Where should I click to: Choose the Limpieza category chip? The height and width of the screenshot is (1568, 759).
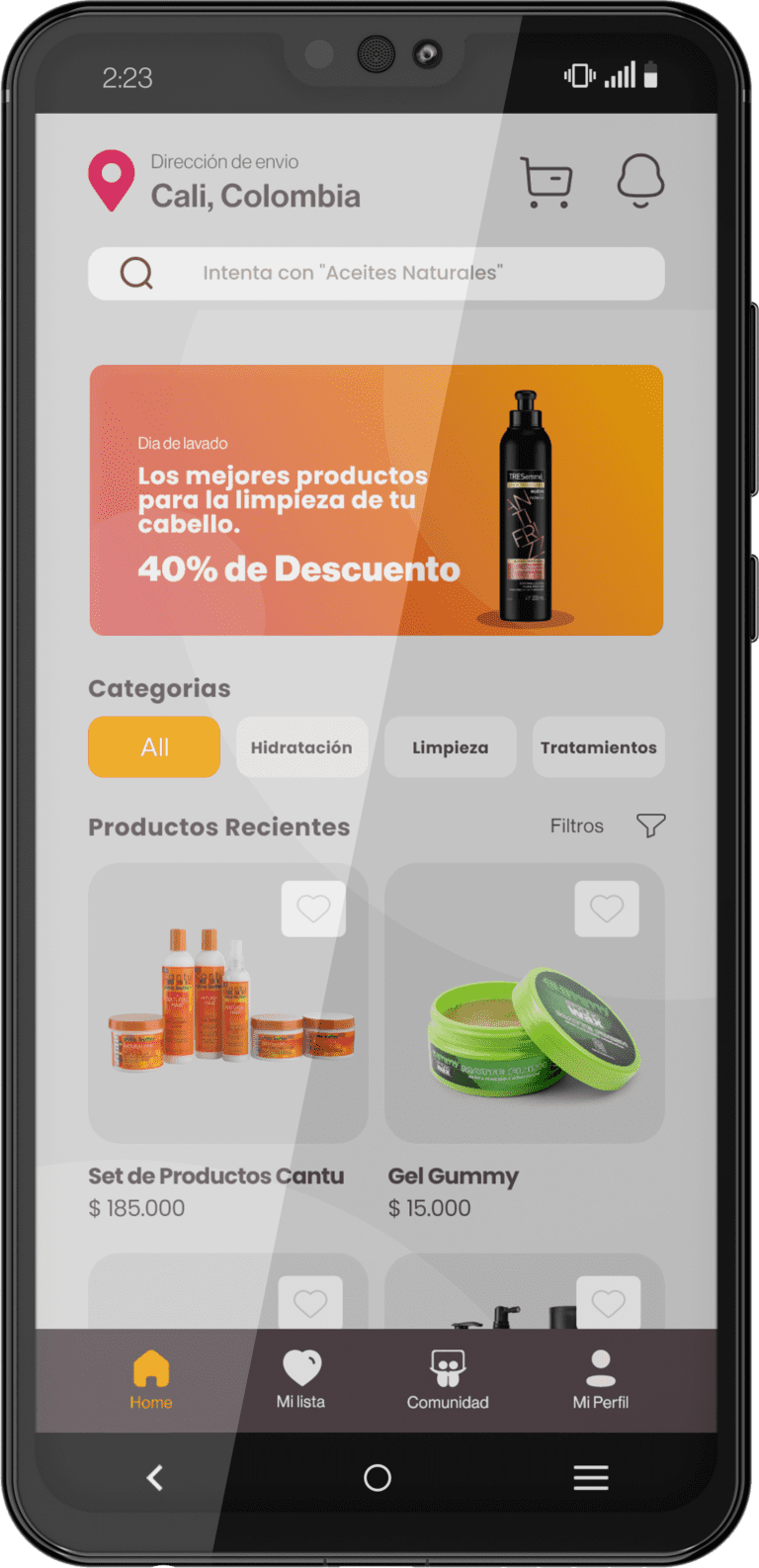click(x=450, y=747)
